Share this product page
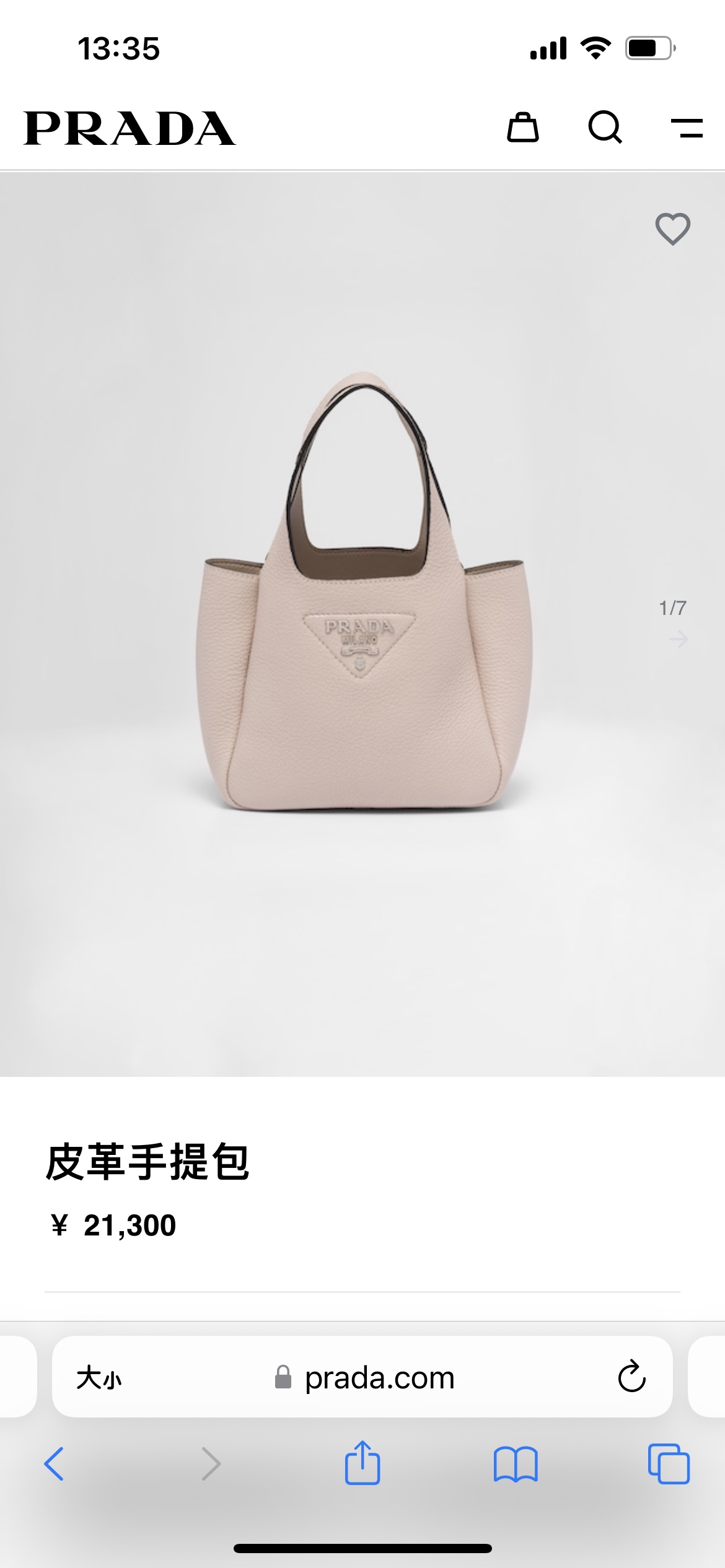Image resolution: width=725 pixels, height=1568 pixels. 362,1463
